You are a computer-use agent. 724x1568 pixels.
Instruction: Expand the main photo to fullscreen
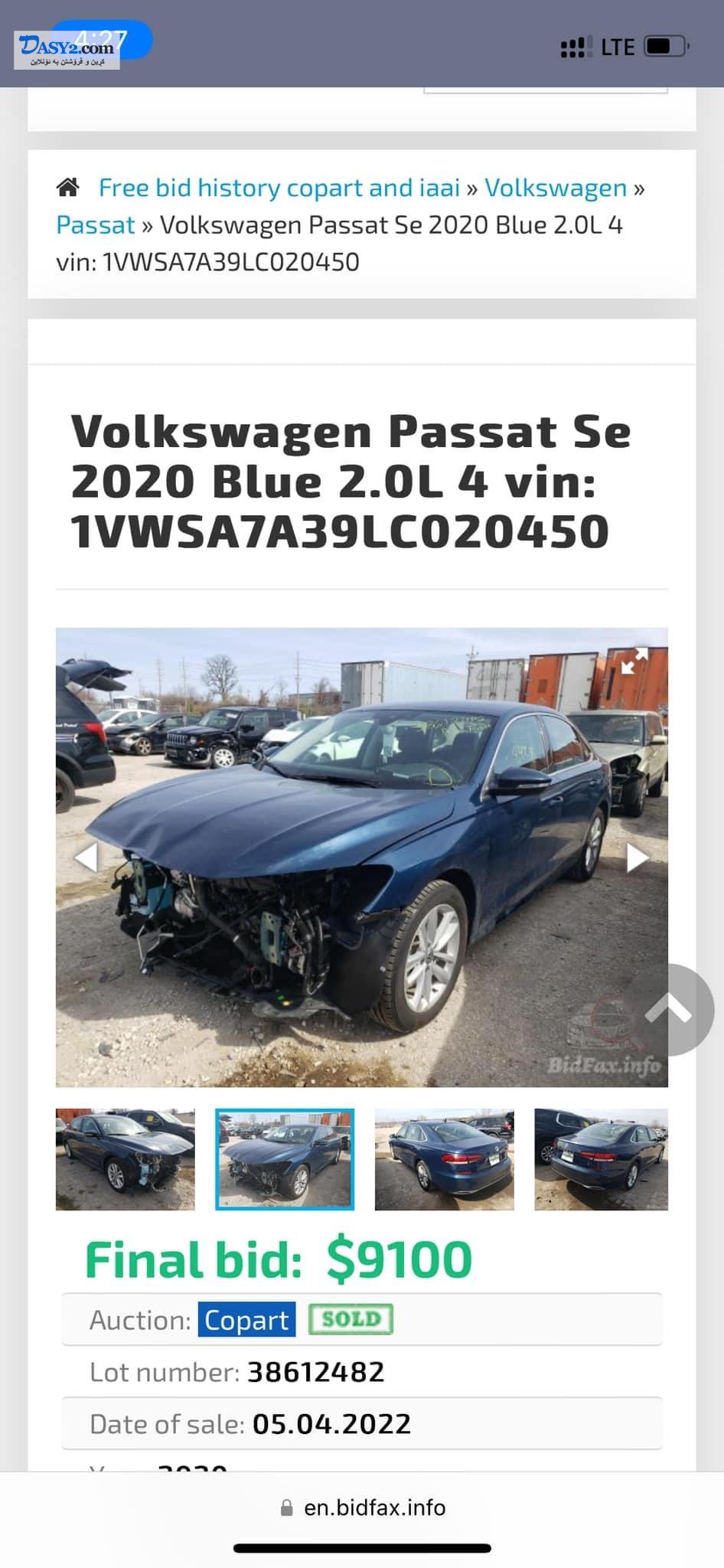click(x=634, y=660)
